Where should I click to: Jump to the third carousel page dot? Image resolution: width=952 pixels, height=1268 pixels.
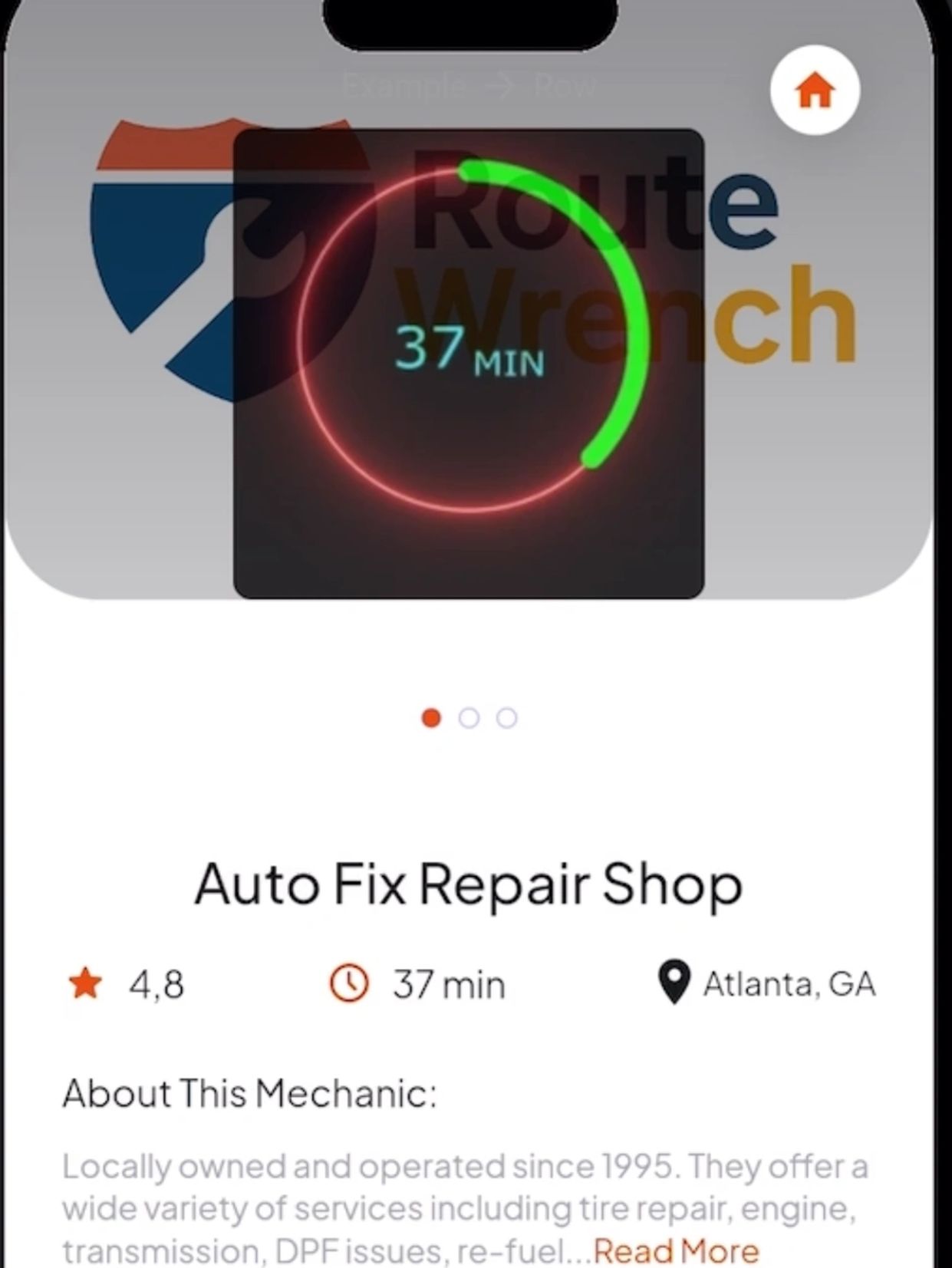[506, 718]
